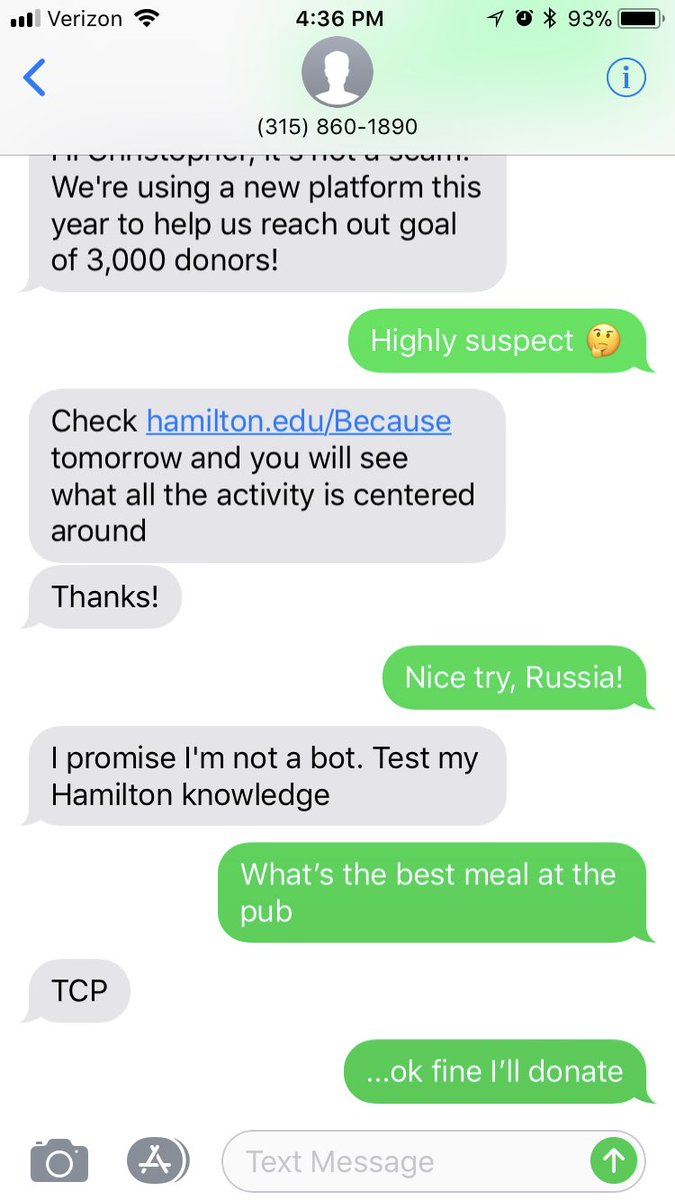675x1200 pixels.
Task: Open the hamilton.edu/Because link
Action: pyautogui.click(x=299, y=421)
